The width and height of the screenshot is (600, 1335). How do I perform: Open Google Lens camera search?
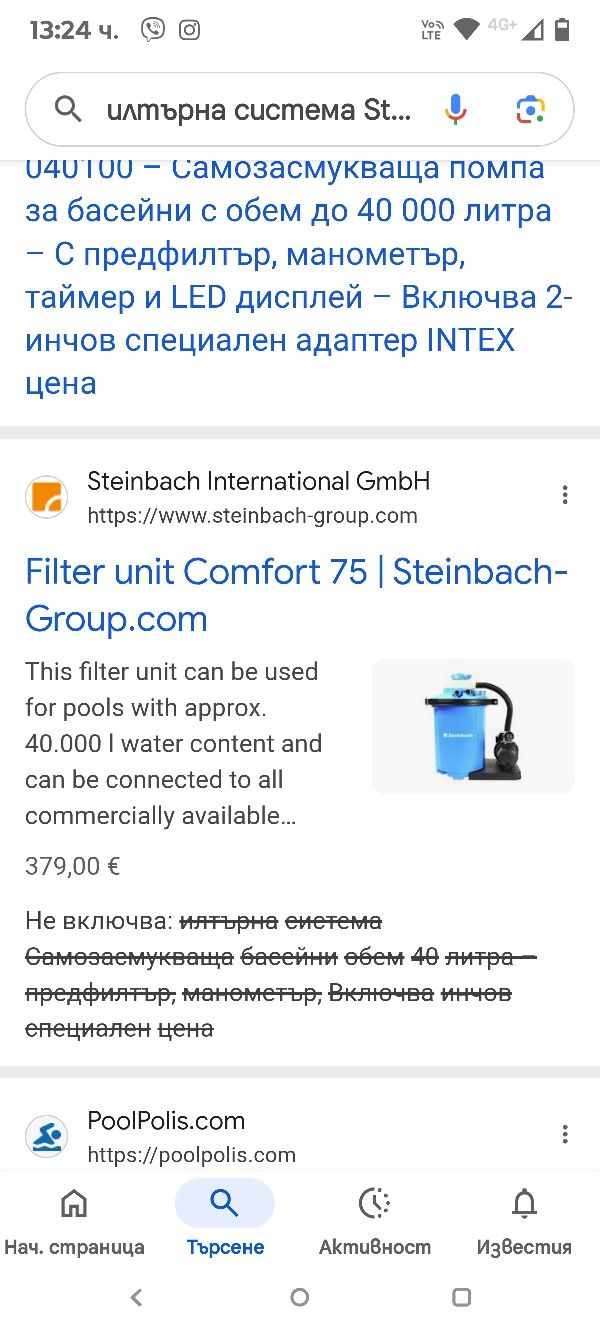pyautogui.click(x=531, y=110)
